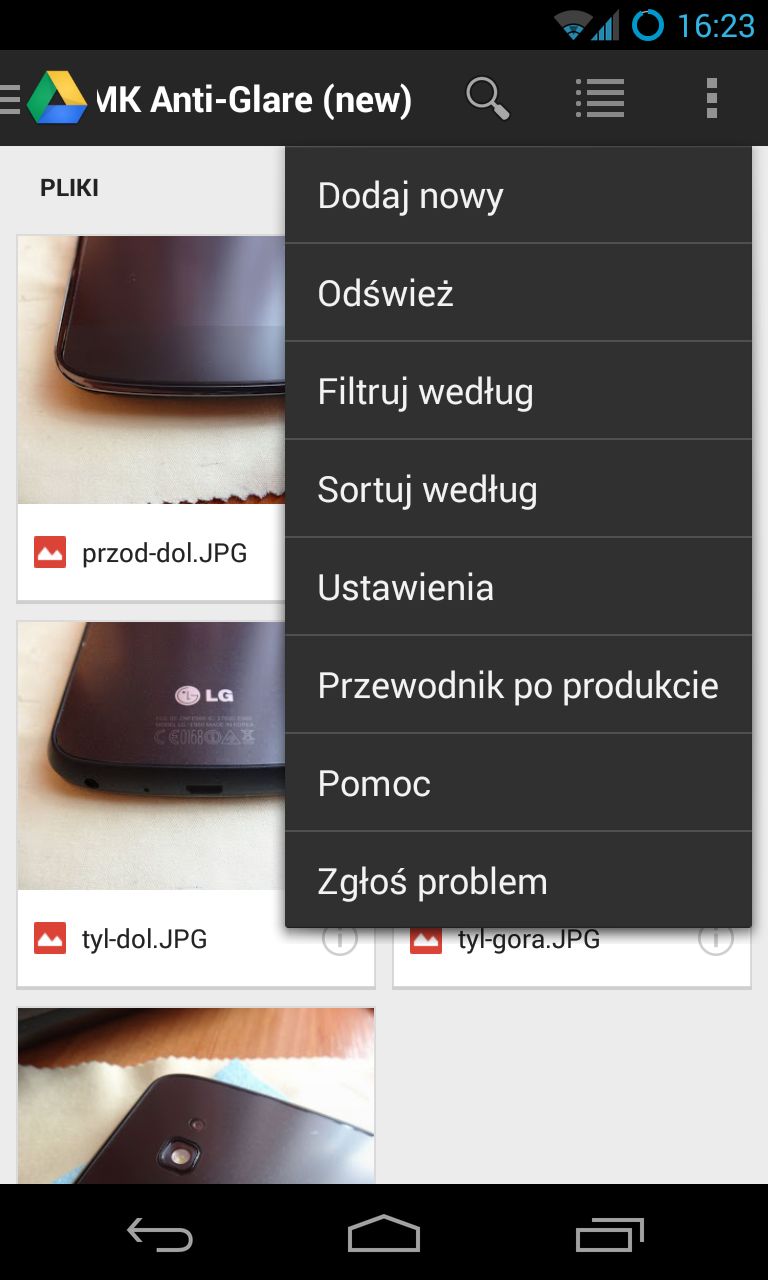
Task: Open the tyl-dol.JPG image tile
Action: click(x=196, y=804)
